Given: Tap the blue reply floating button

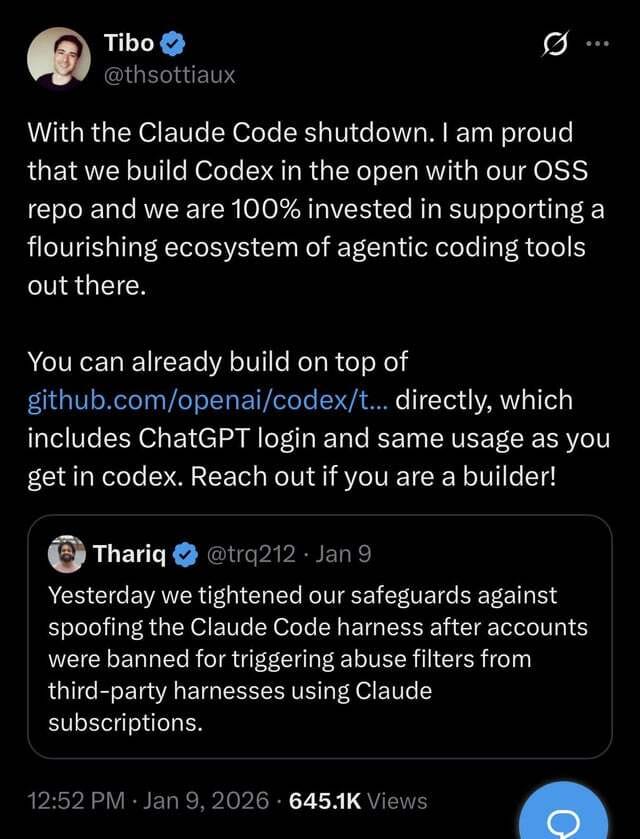Looking at the screenshot, I should 563,818.
